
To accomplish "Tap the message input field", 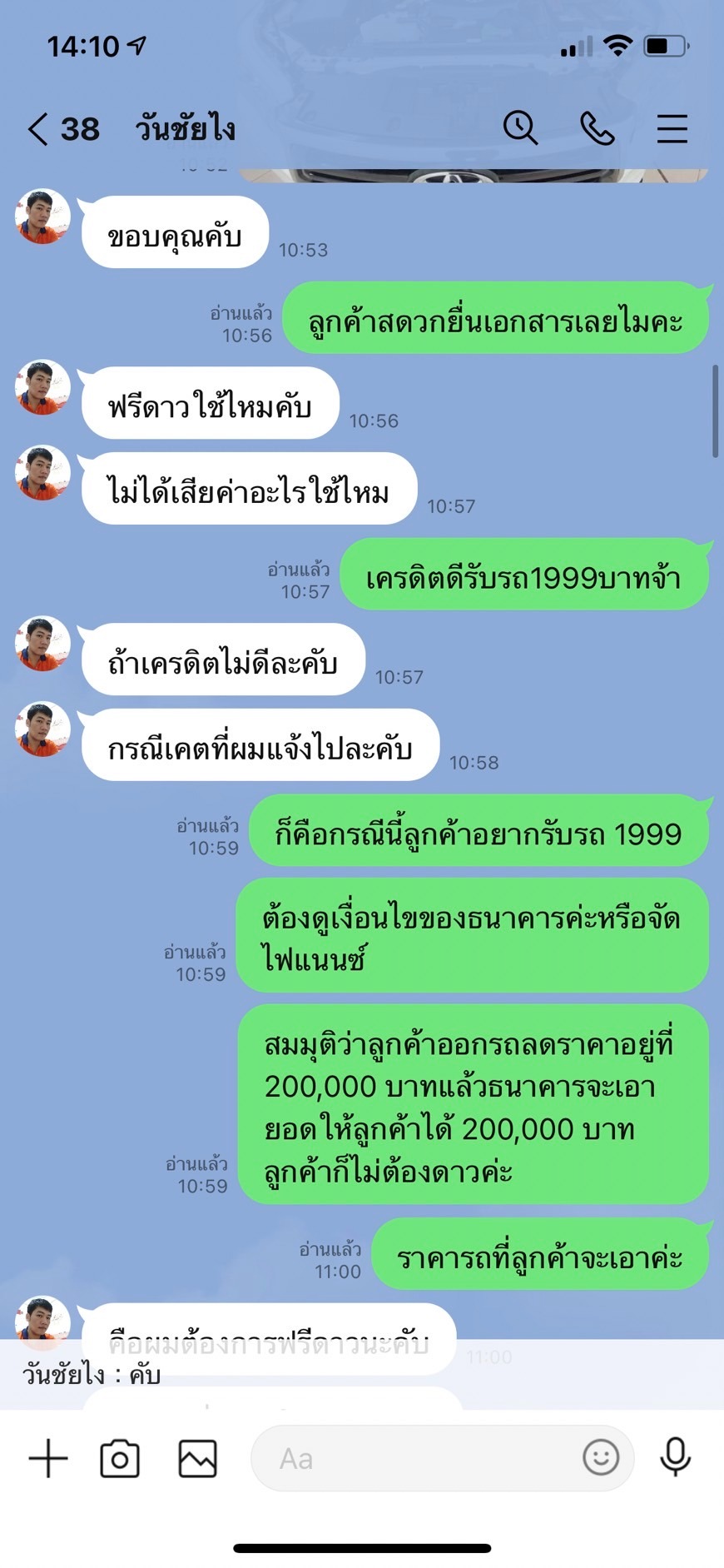I will (x=416, y=1458).
